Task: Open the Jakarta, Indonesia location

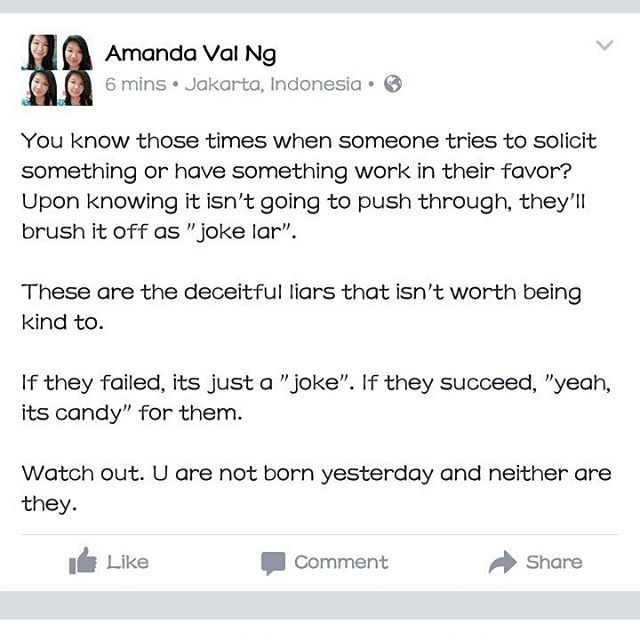Action: [x=273, y=84]
